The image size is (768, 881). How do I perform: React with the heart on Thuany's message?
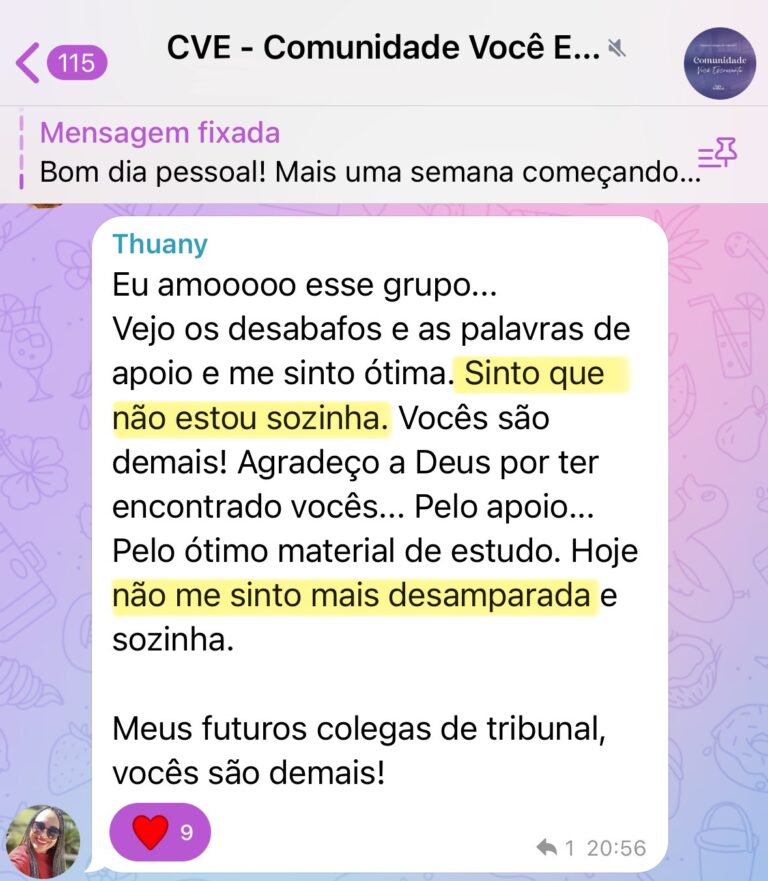[160, 832]
